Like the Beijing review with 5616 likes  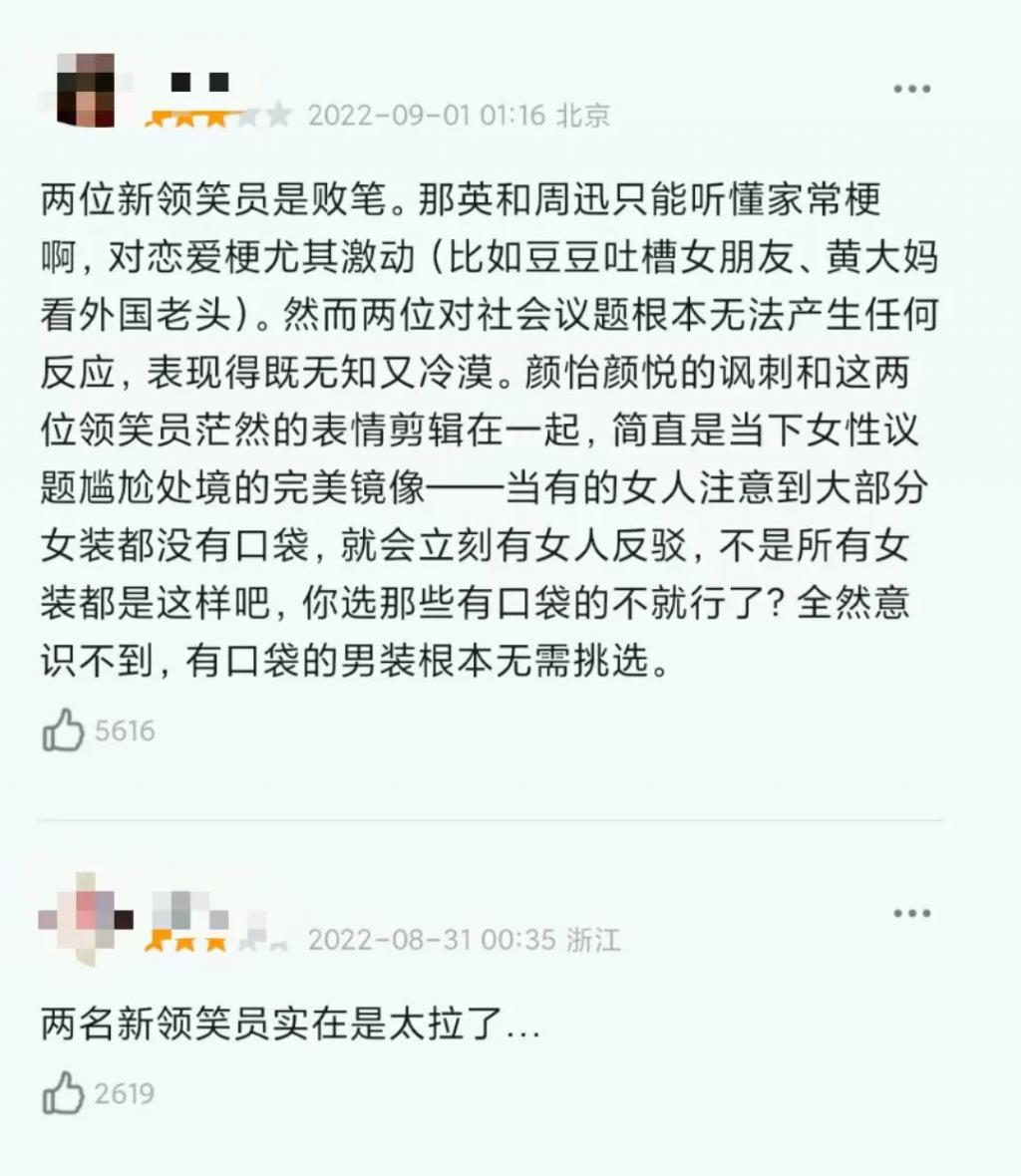click(x=64, y=731)
